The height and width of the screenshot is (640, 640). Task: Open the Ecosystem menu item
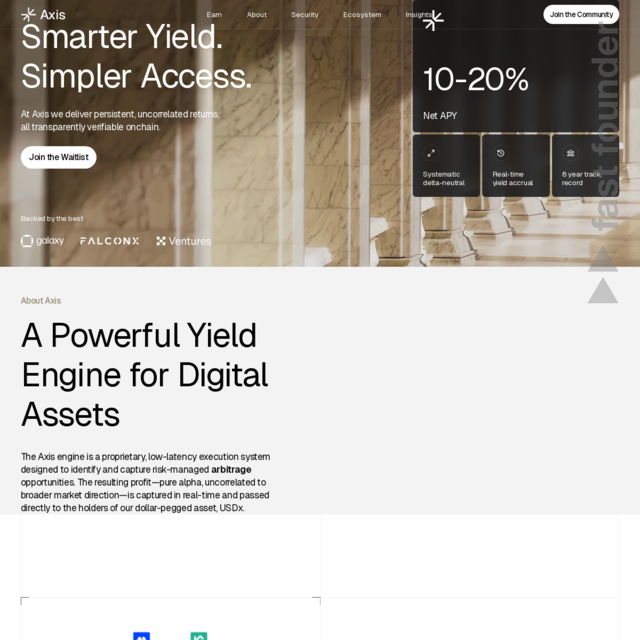pyautogui.click(x=362, y=15)
